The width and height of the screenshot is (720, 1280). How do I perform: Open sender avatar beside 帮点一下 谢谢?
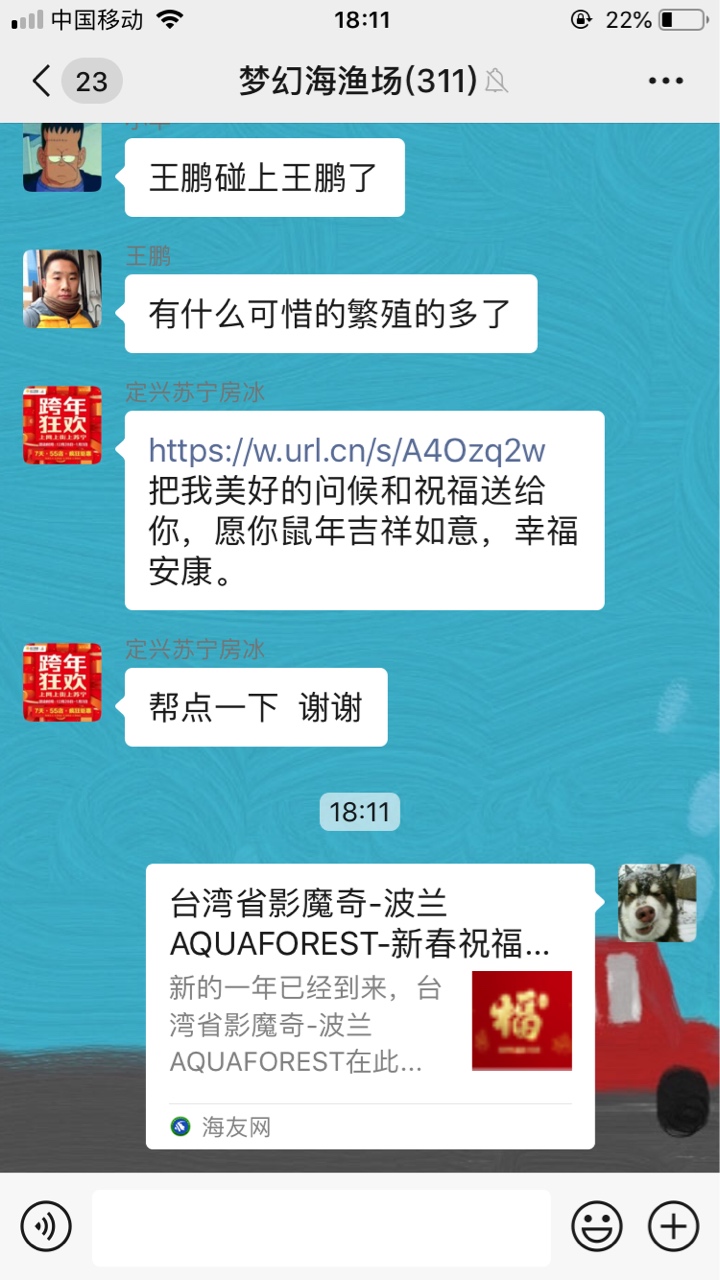(x=62, y=682)
